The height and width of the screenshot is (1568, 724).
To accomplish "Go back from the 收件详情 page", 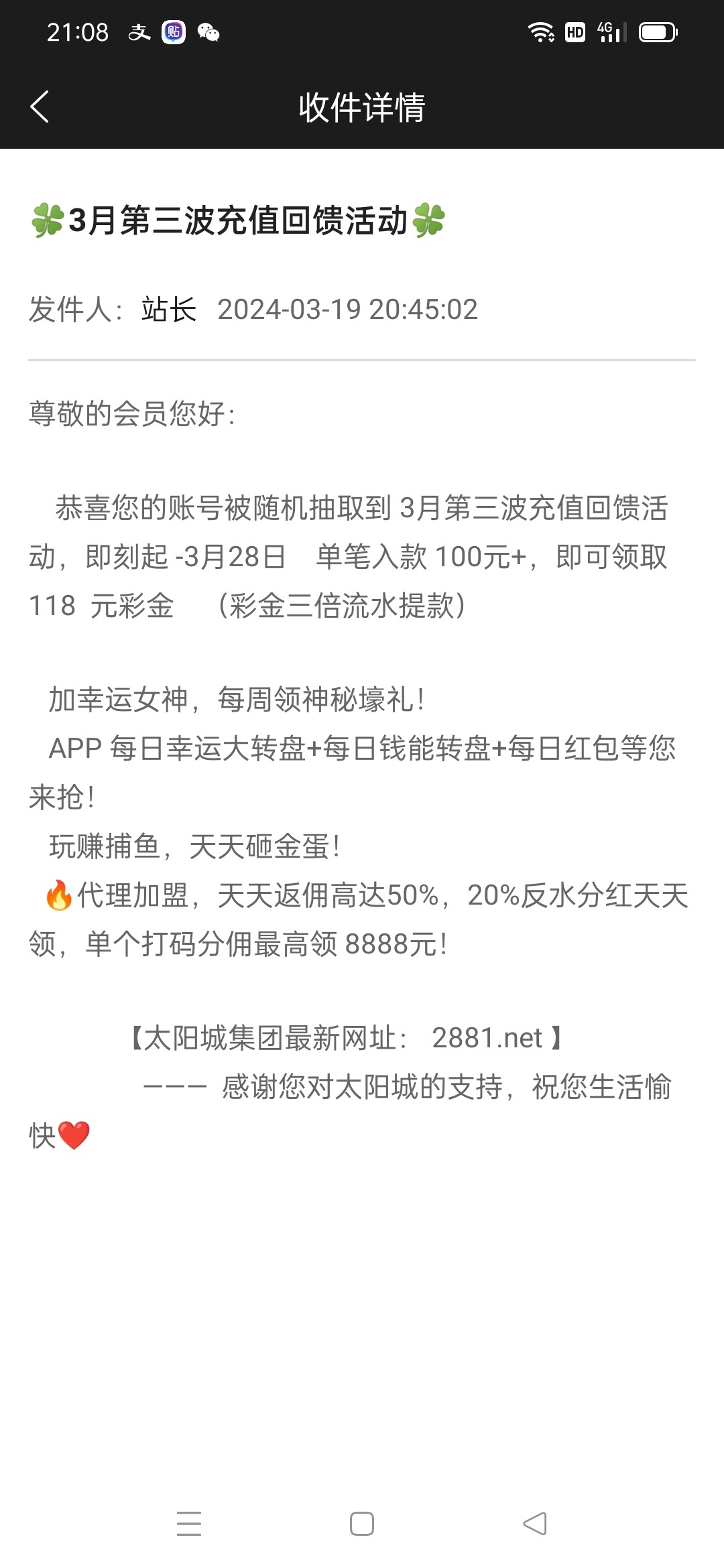I will tap(40, 107).
